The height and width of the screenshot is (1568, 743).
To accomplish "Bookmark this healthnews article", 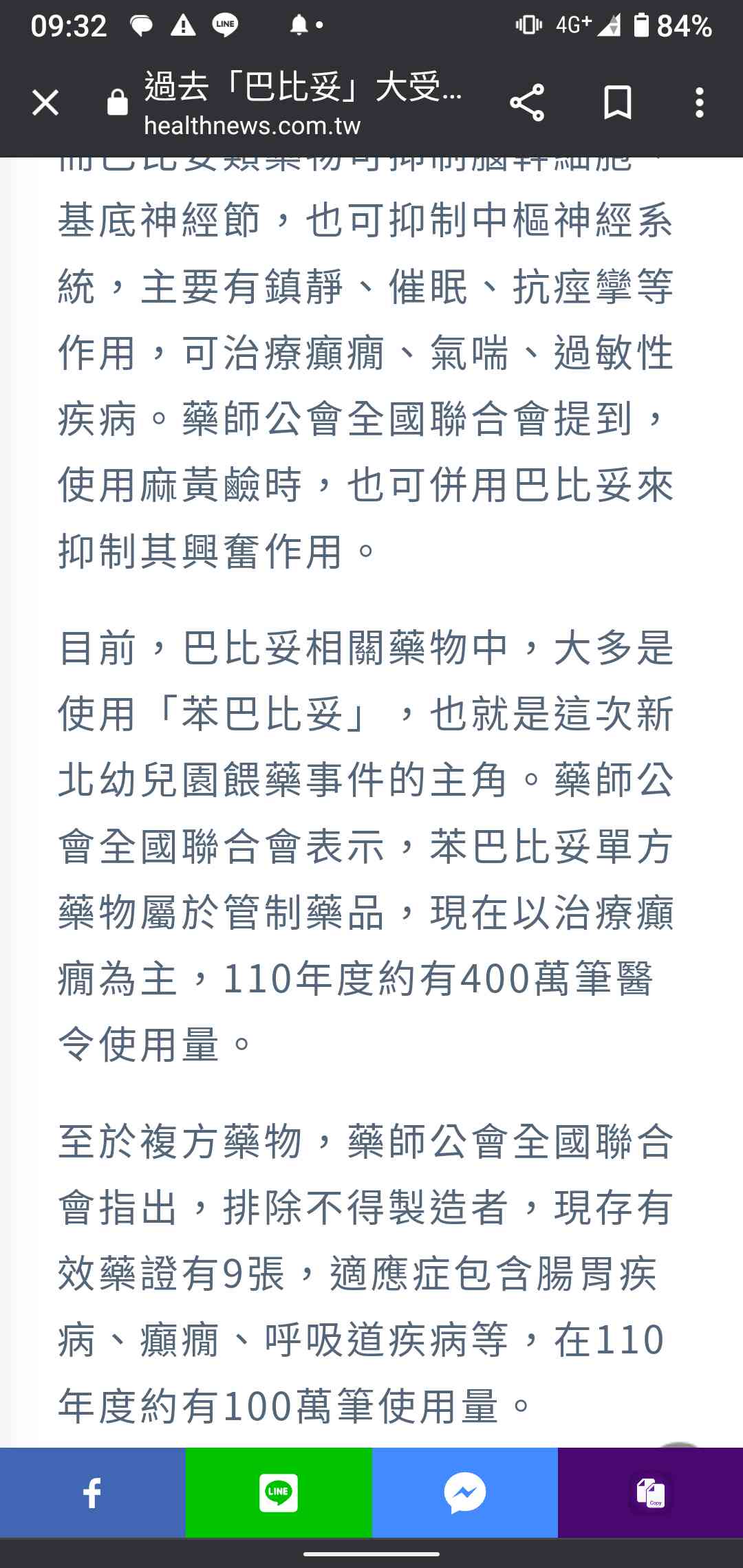I will tap(617, 103).
